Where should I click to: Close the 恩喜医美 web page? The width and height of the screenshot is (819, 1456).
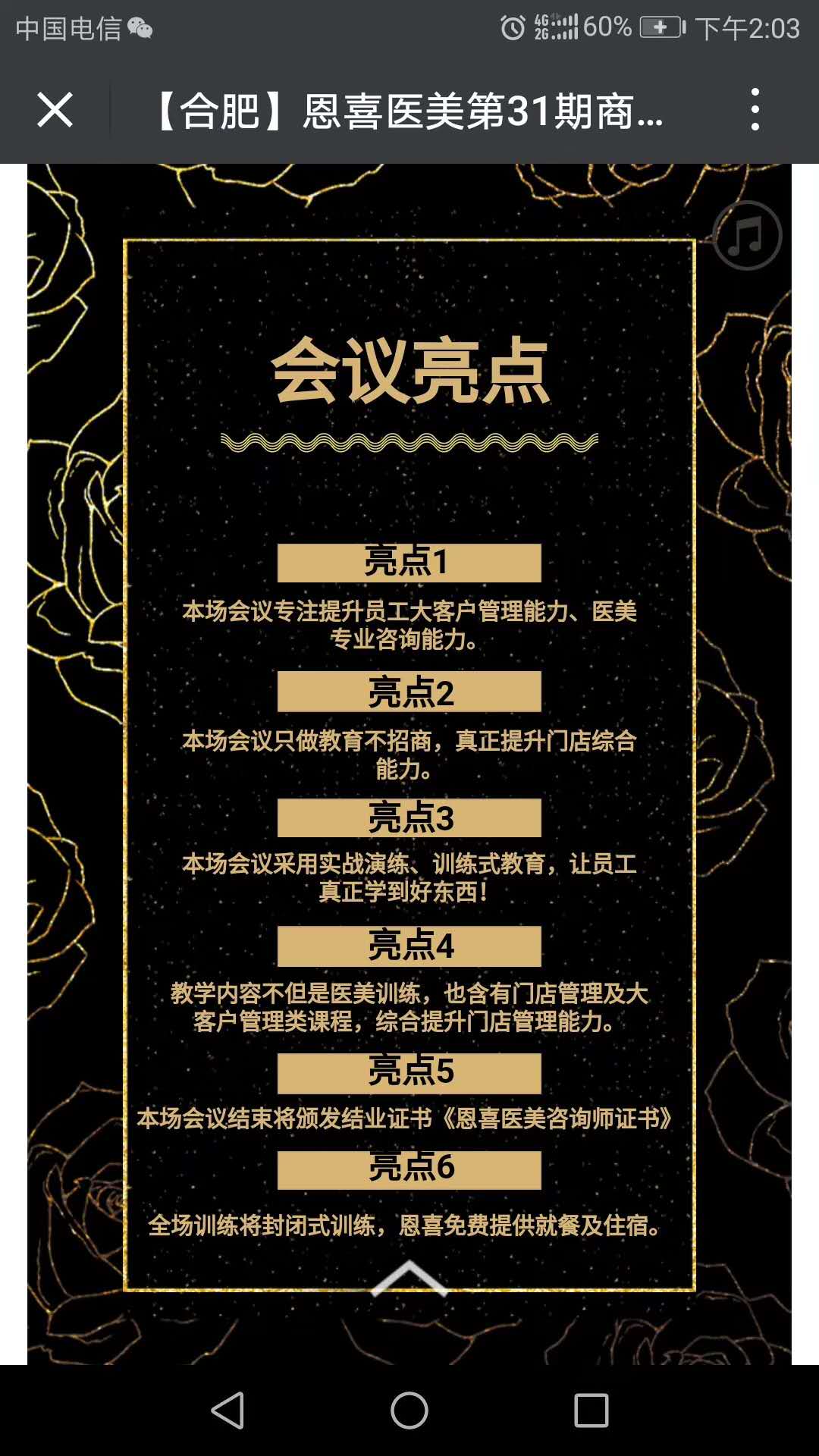click(55, 111)
